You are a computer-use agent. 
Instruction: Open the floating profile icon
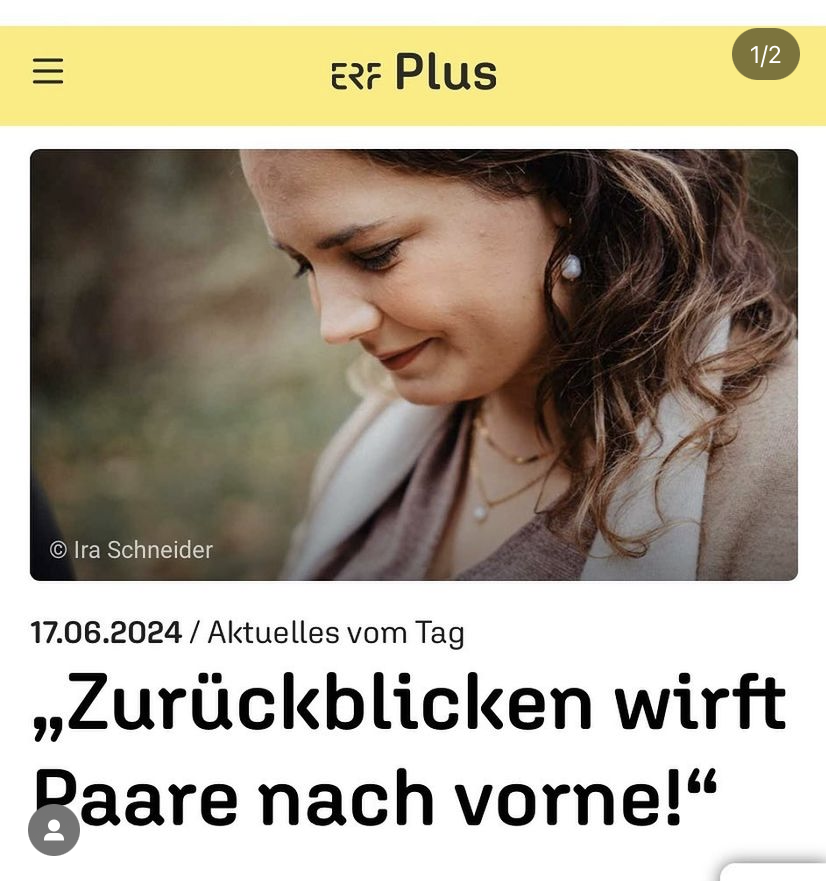(54, 830)
